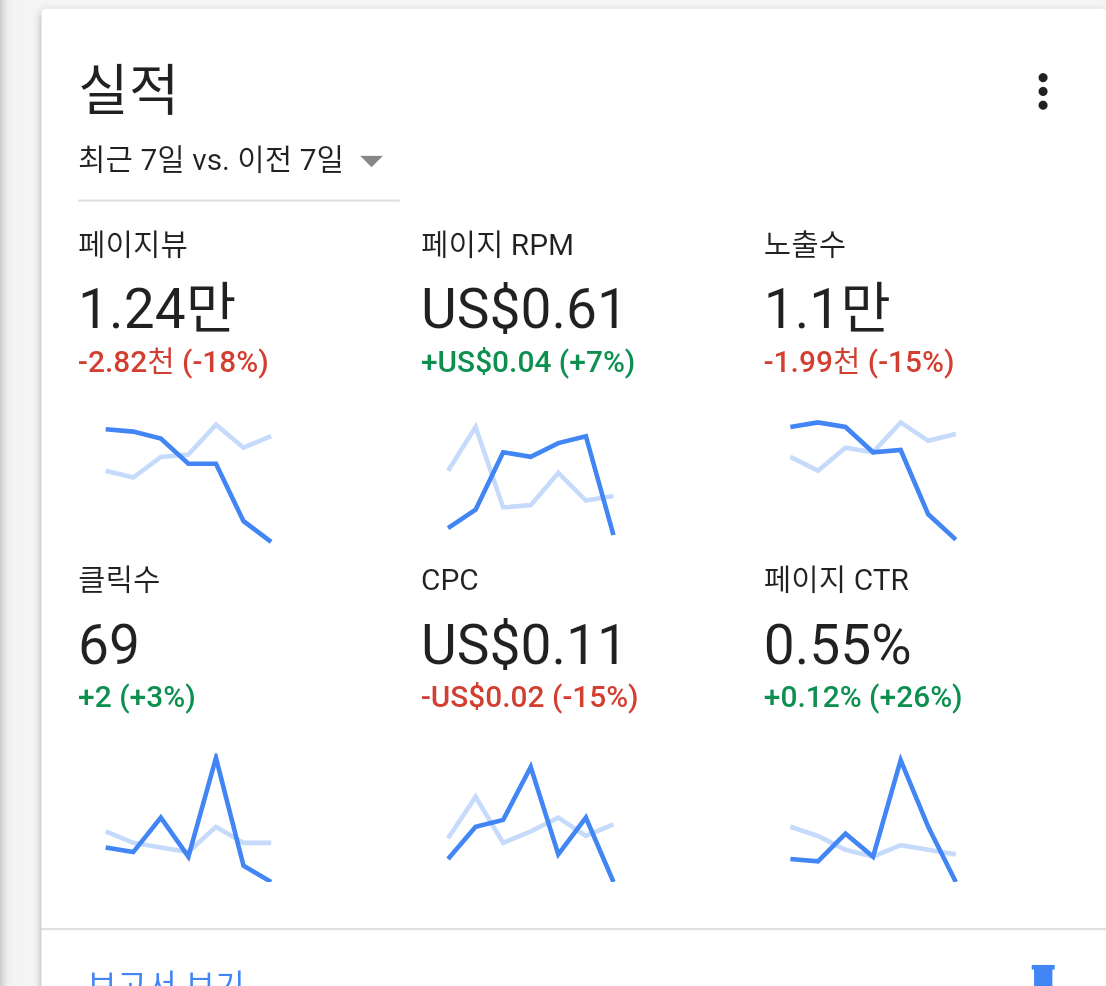
Task: Open the 보고서 보기 link
Action: (165, 978)
